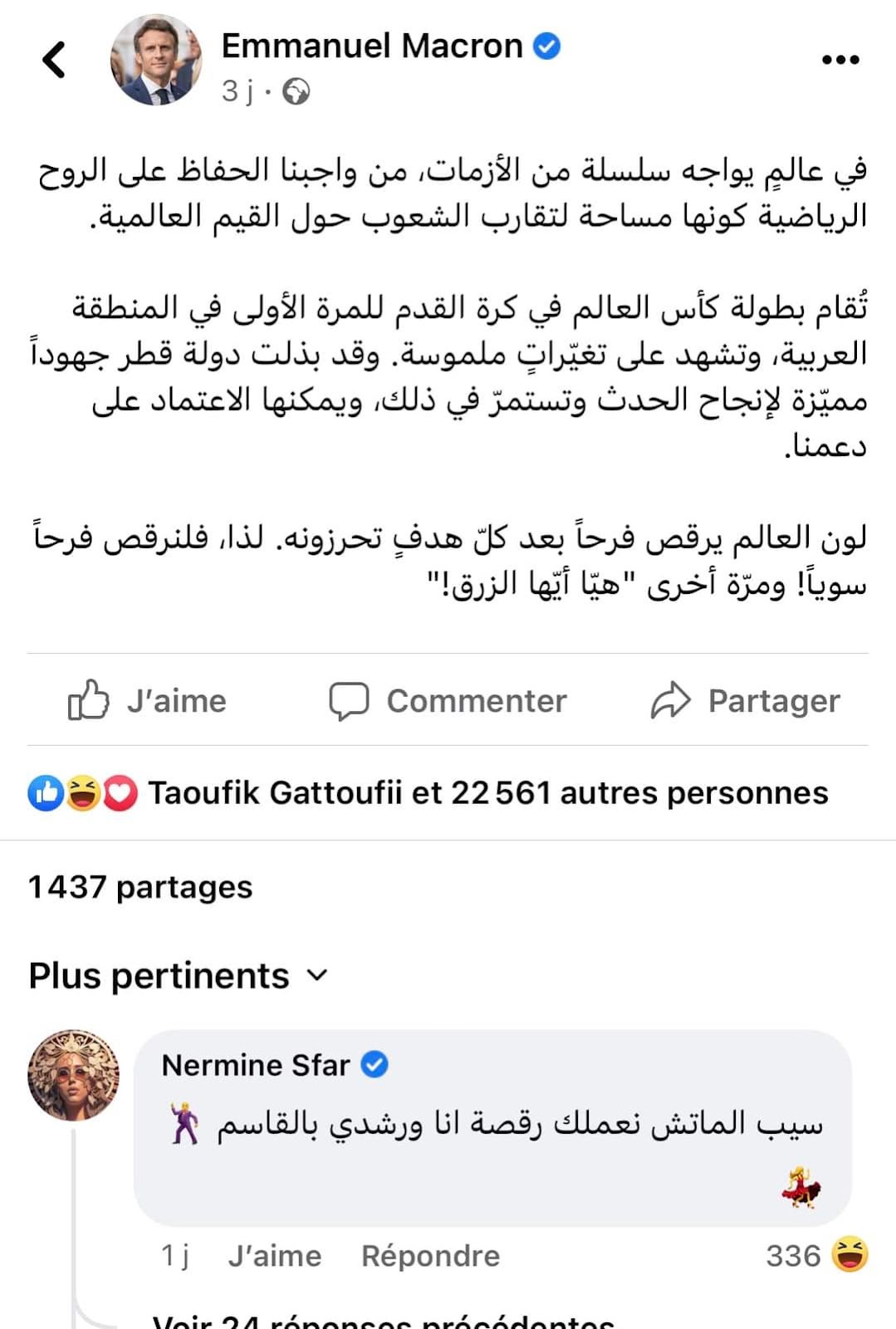This screenshot has height=1329, width=896.
Task: Expand the Plus pertinents comment sorting
Action: pos(179,975)
